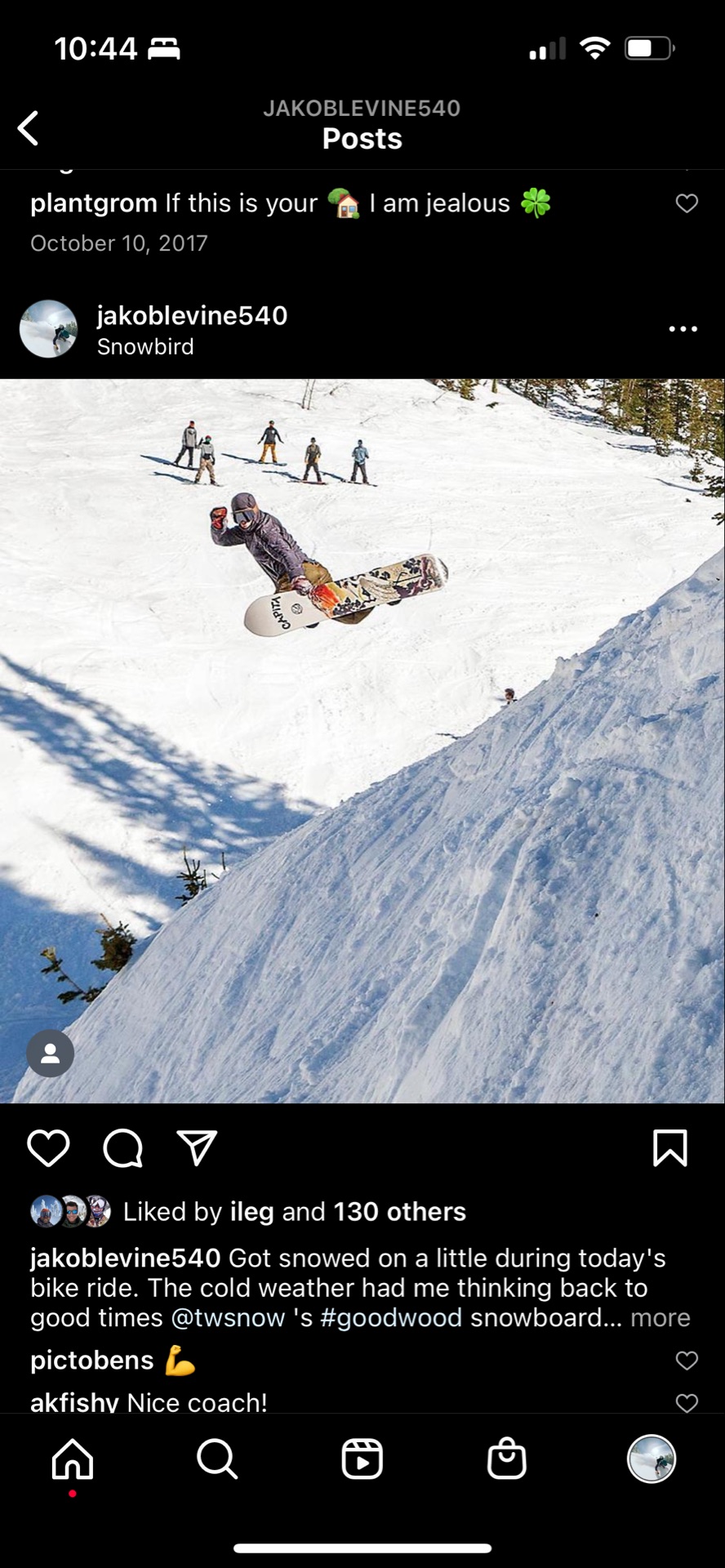Viewport: 725px width, 1568px height.
Task: Open comments on the snowboarding post
Action: pos(123,1148)
